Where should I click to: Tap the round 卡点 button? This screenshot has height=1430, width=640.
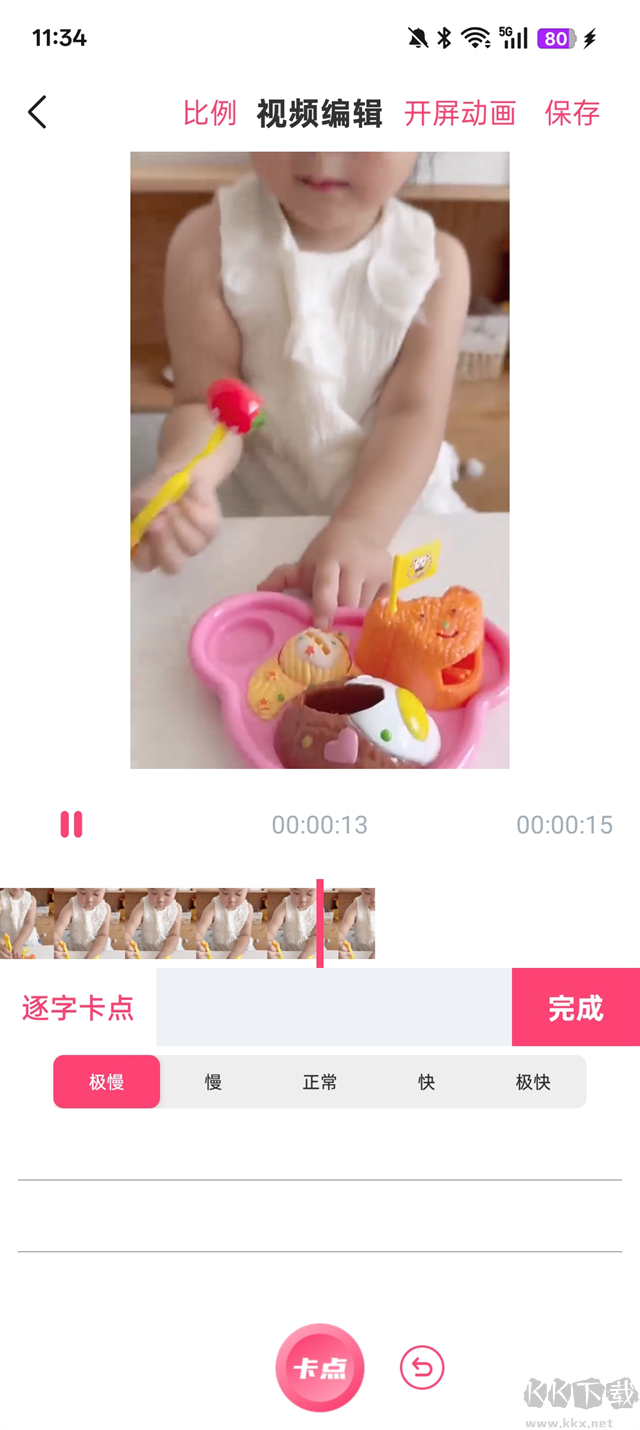(x=320, y=1368)
